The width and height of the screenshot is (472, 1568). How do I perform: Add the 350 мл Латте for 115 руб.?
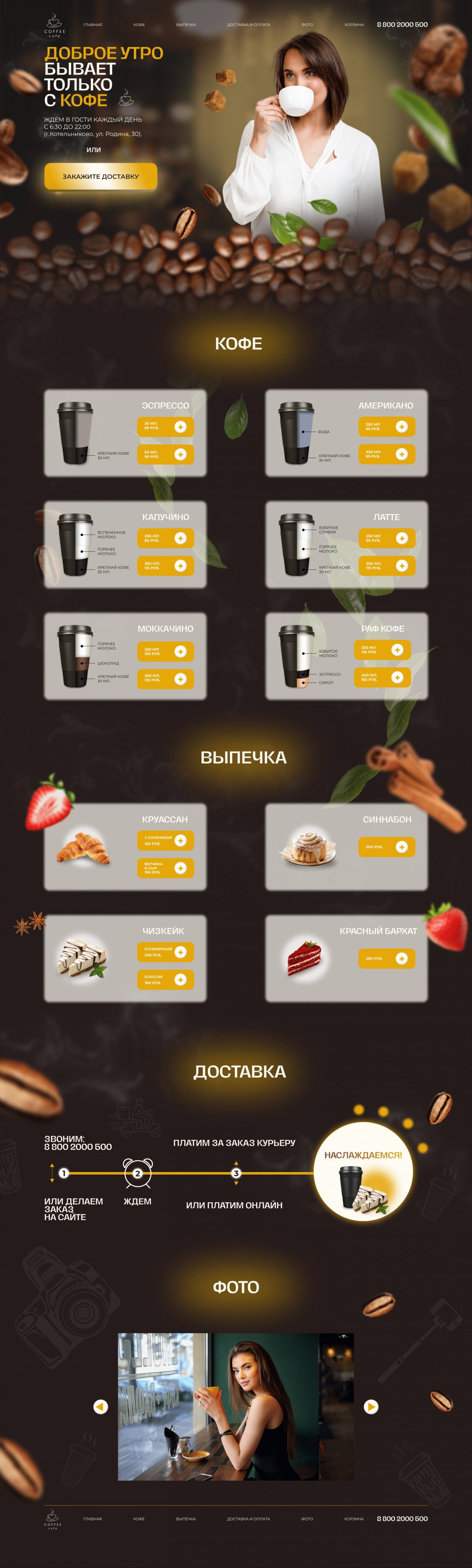(x=401, y=565)
